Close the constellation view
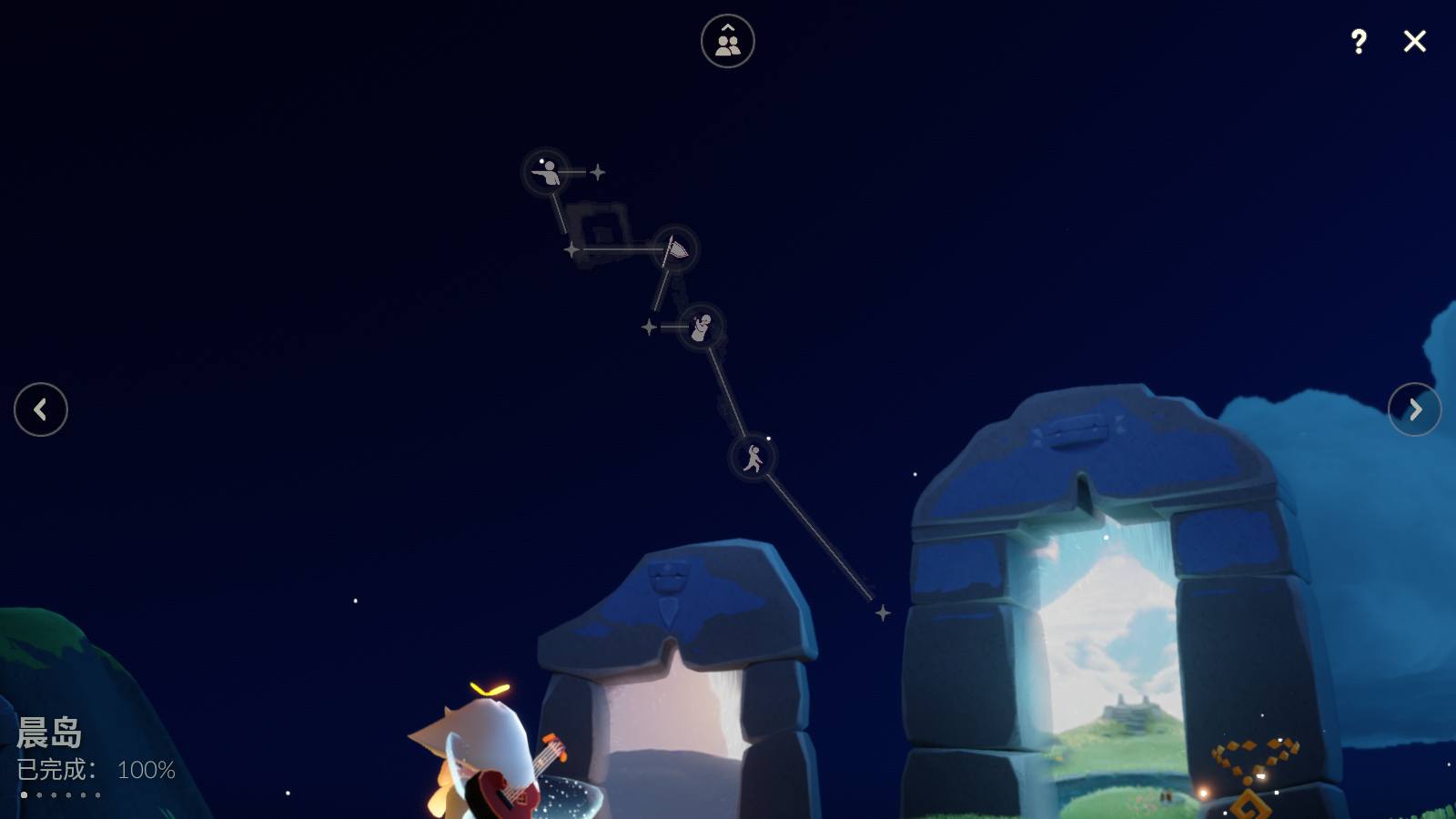 click(x=1414, y=41)
